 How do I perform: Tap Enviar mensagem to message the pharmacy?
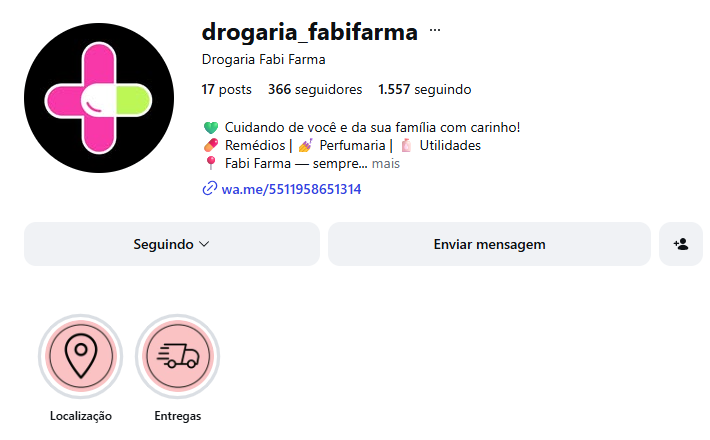489,244
